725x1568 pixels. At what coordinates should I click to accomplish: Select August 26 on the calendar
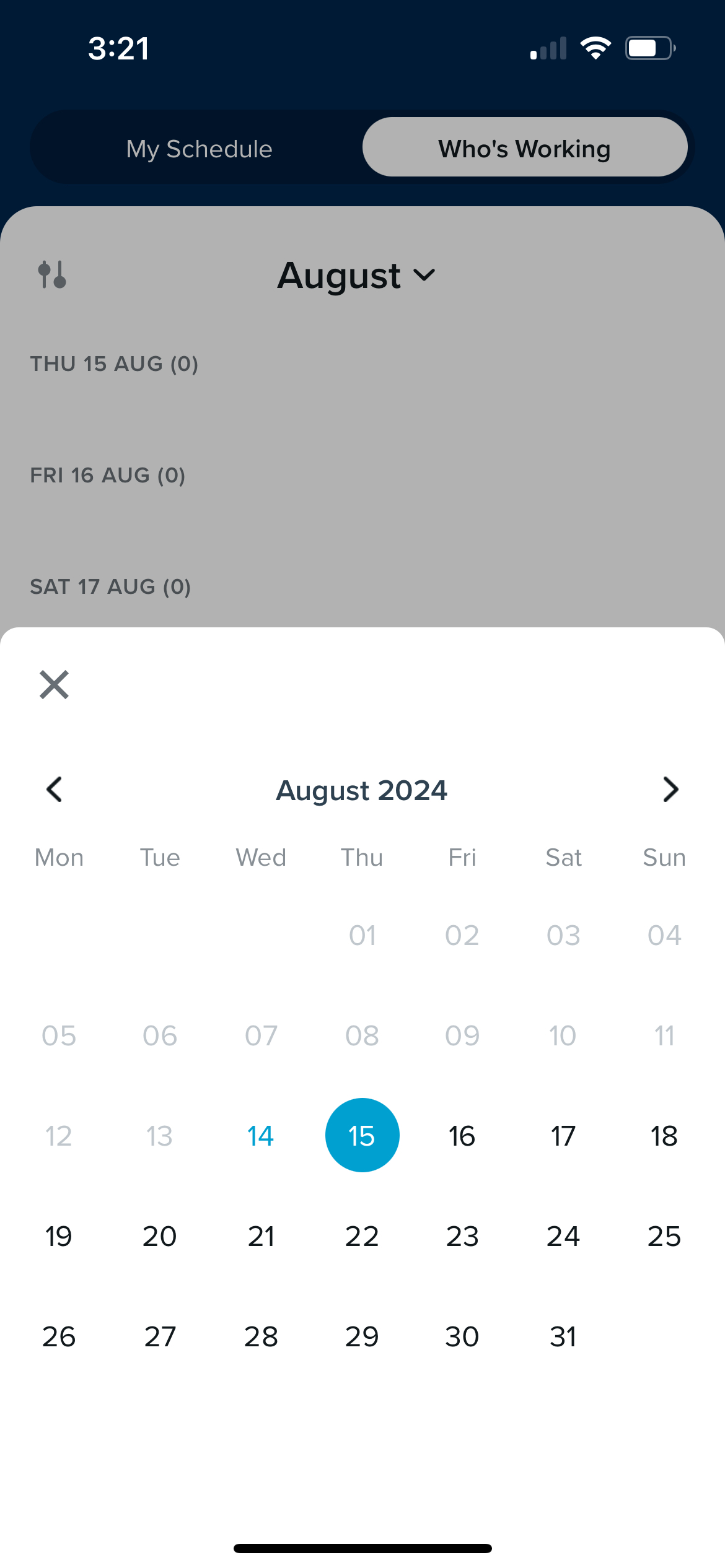pyautogui.click(x=59, y=1336)
